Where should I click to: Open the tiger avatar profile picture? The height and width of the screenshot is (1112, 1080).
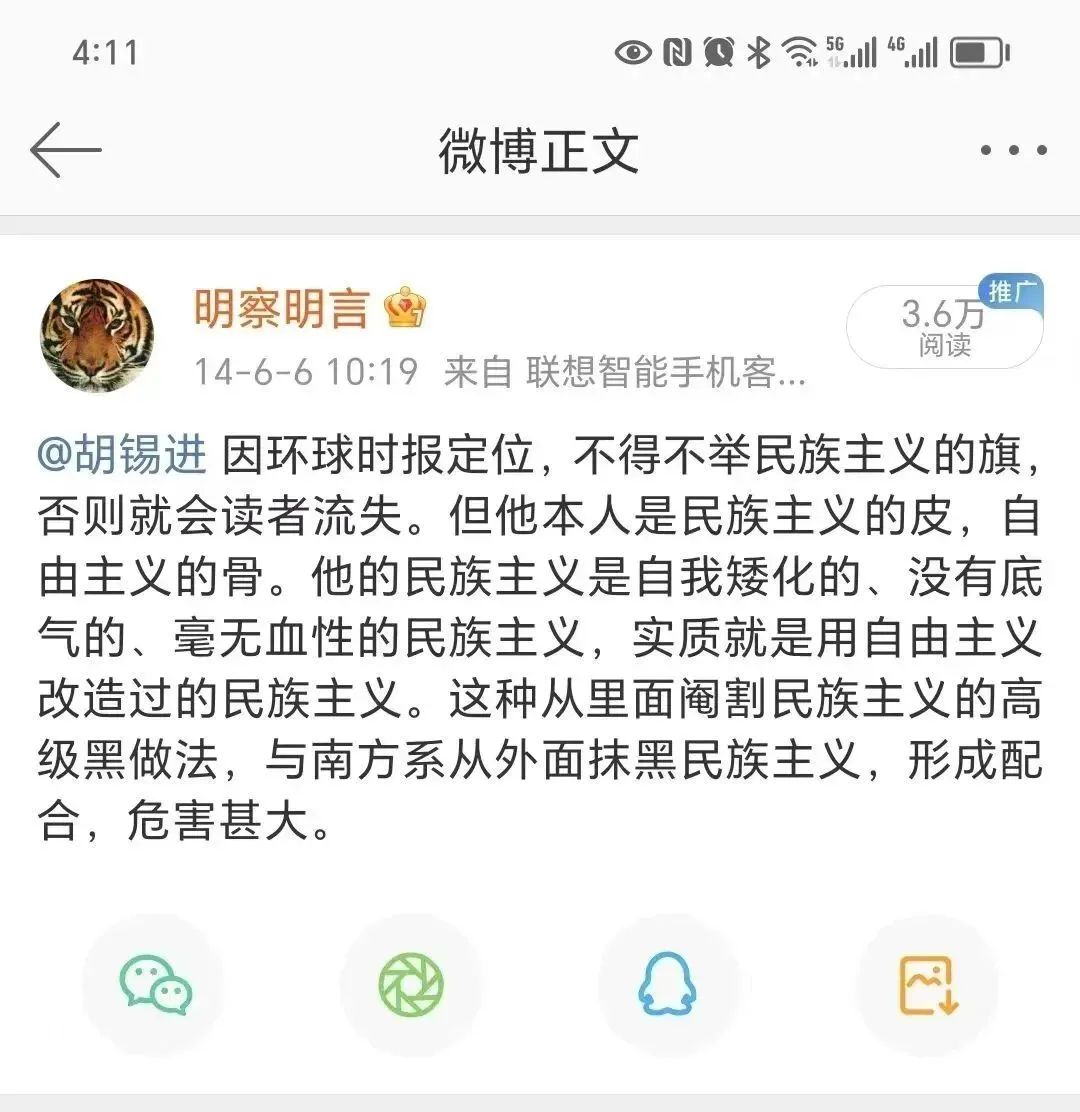tap(97, 335)
